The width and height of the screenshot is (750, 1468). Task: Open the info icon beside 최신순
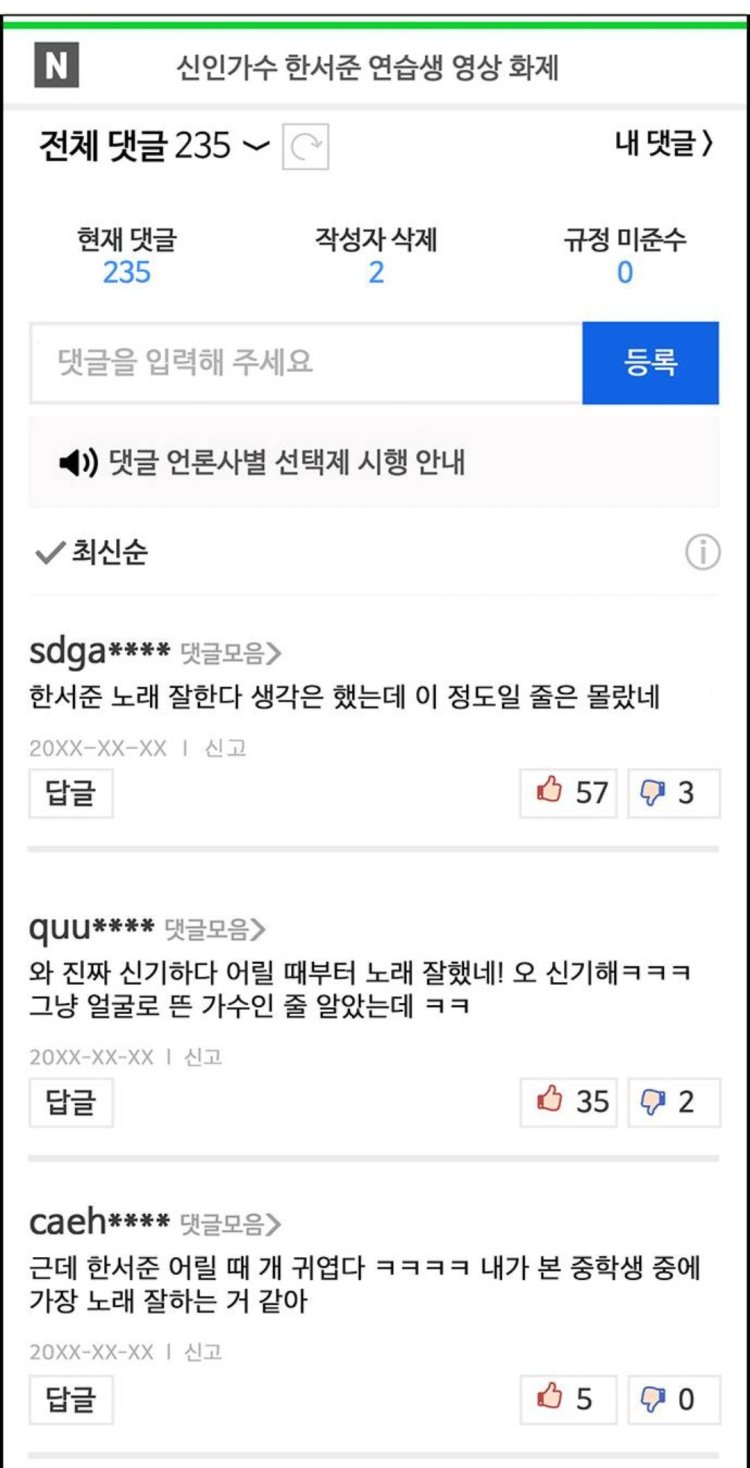pos(702,551)
